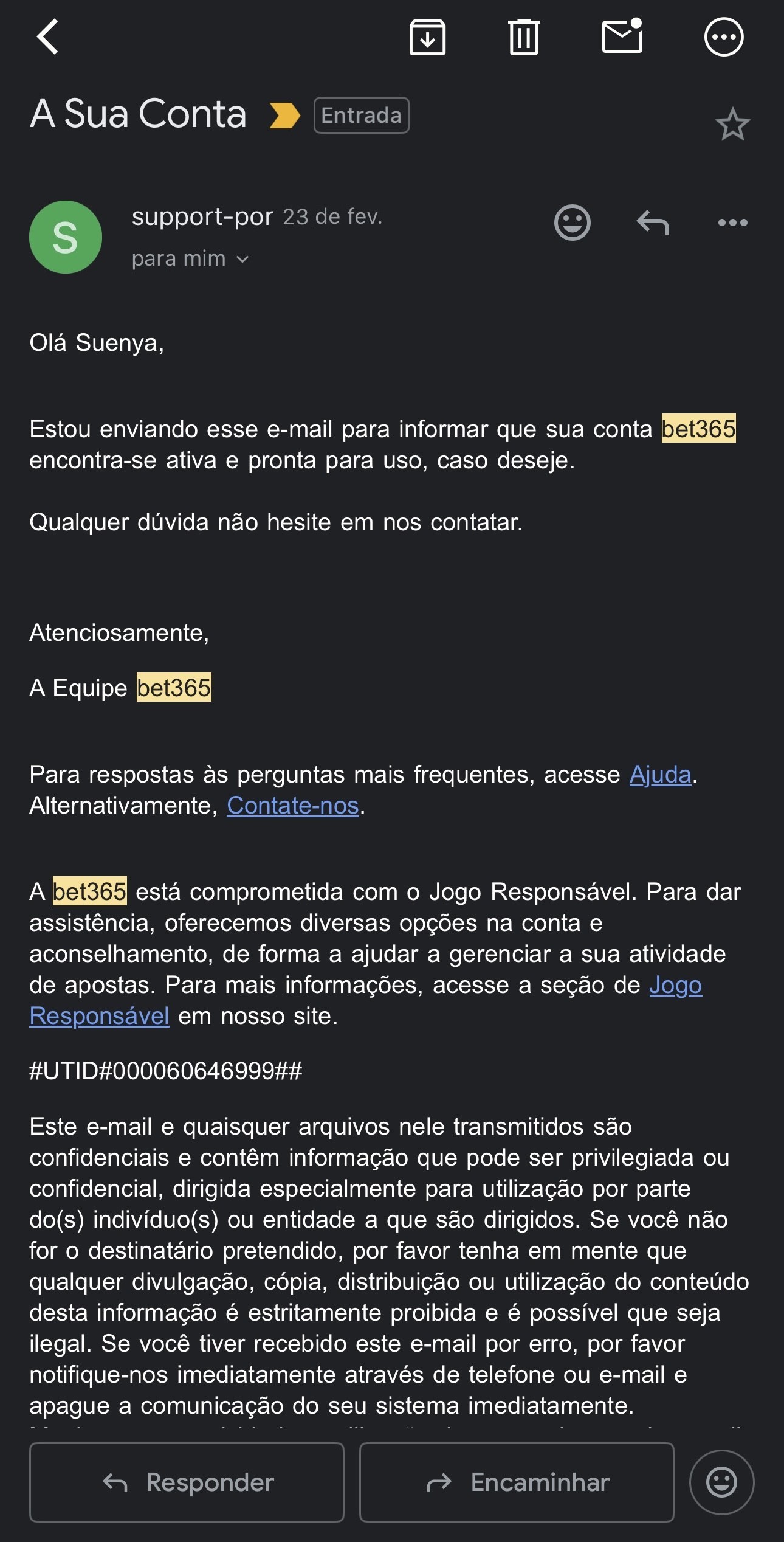The image size is (784, 1542).
Task: Follow the Contate-nos link
Action: tap(291, 806)
